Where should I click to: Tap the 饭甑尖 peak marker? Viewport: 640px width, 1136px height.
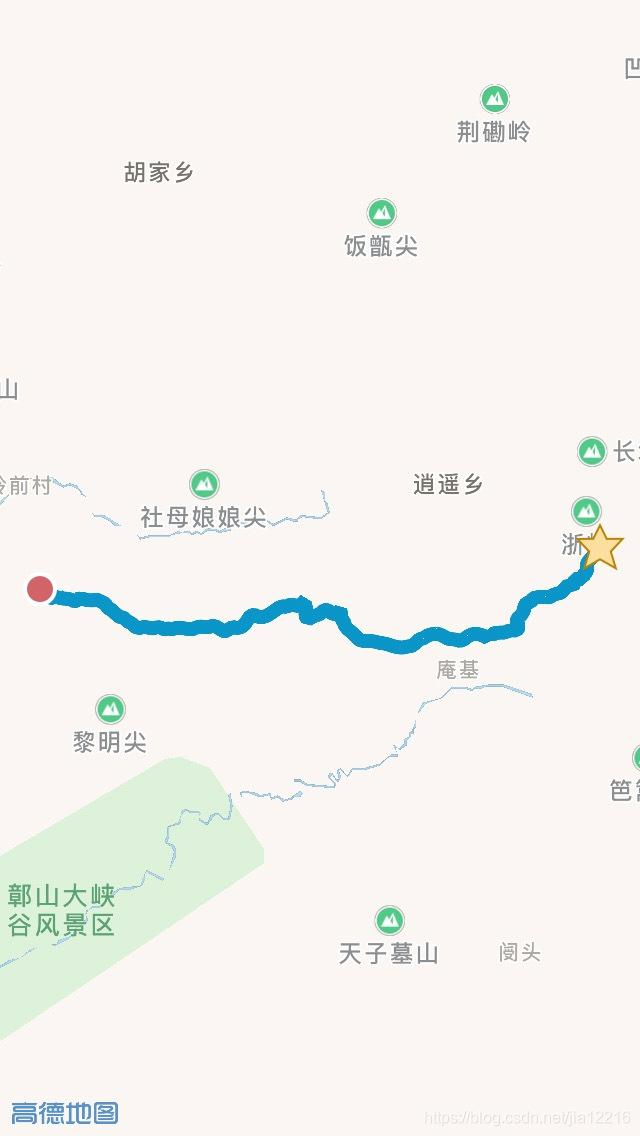point(382,213)
